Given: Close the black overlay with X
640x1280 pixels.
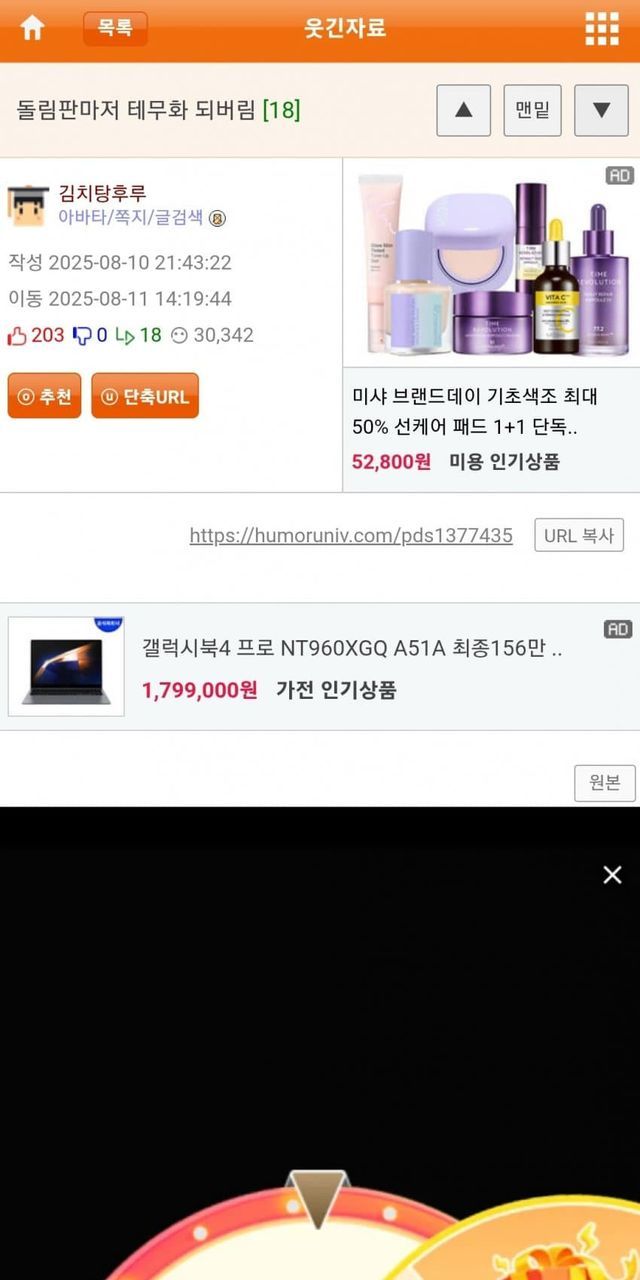Looking at the screenshot, I should (612, 875).
